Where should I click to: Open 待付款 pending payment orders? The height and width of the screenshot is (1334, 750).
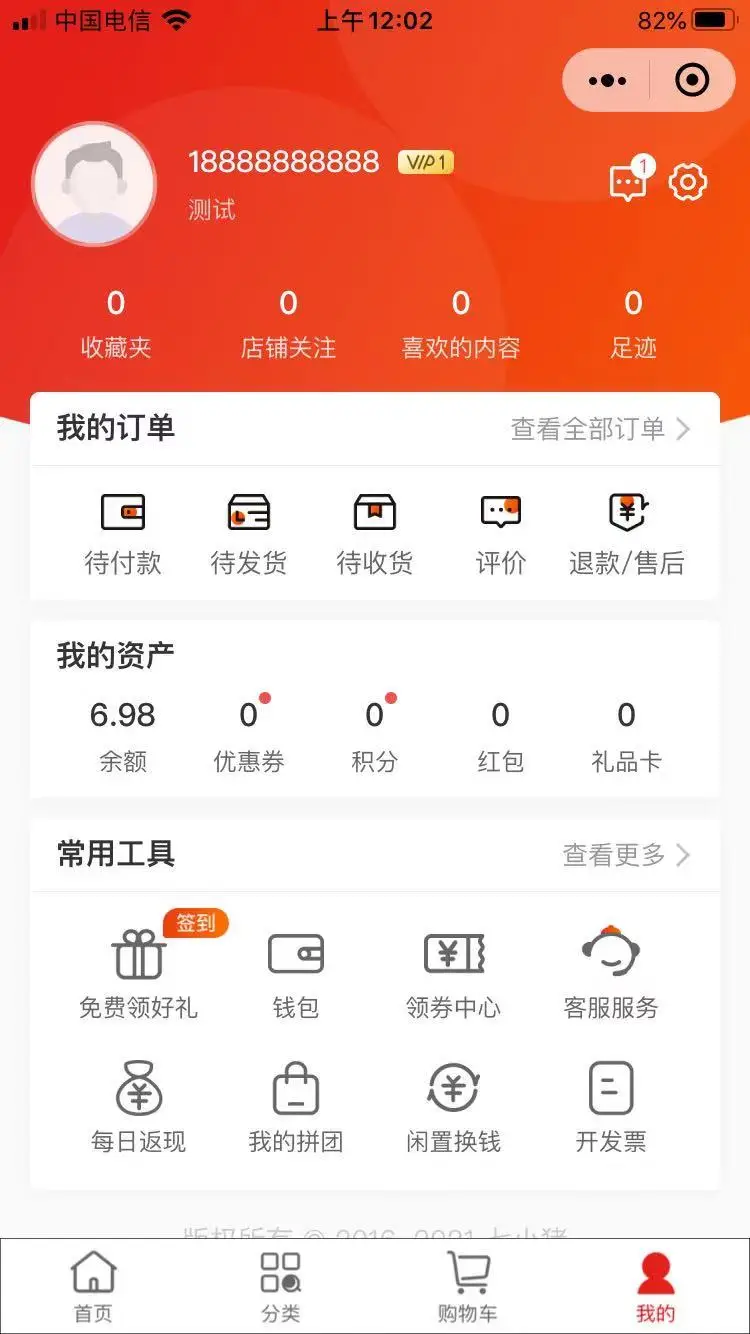pos(123,535)
